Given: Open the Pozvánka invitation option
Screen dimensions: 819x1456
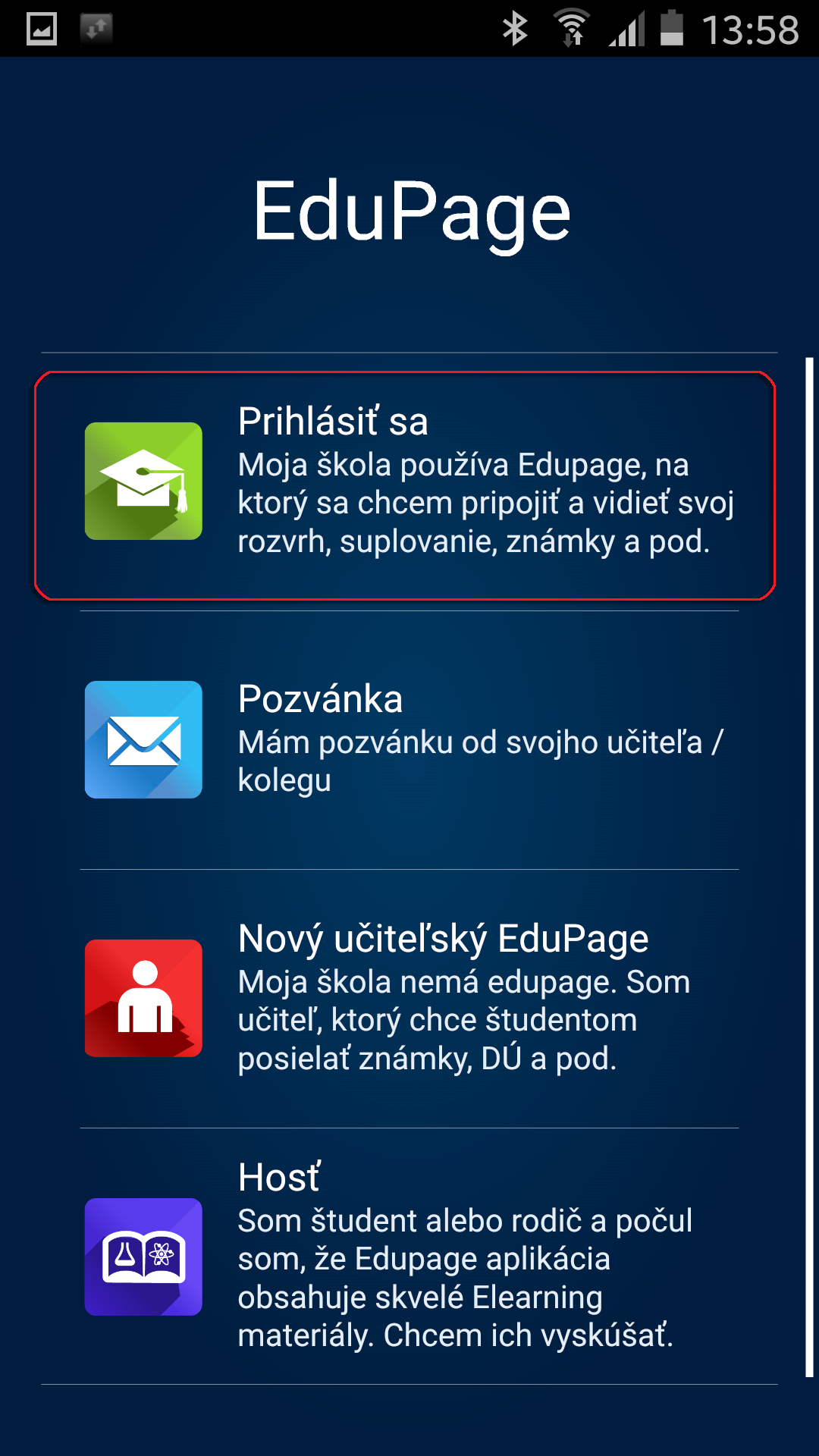Looking at the screenshot, I should tap(409, 740).
